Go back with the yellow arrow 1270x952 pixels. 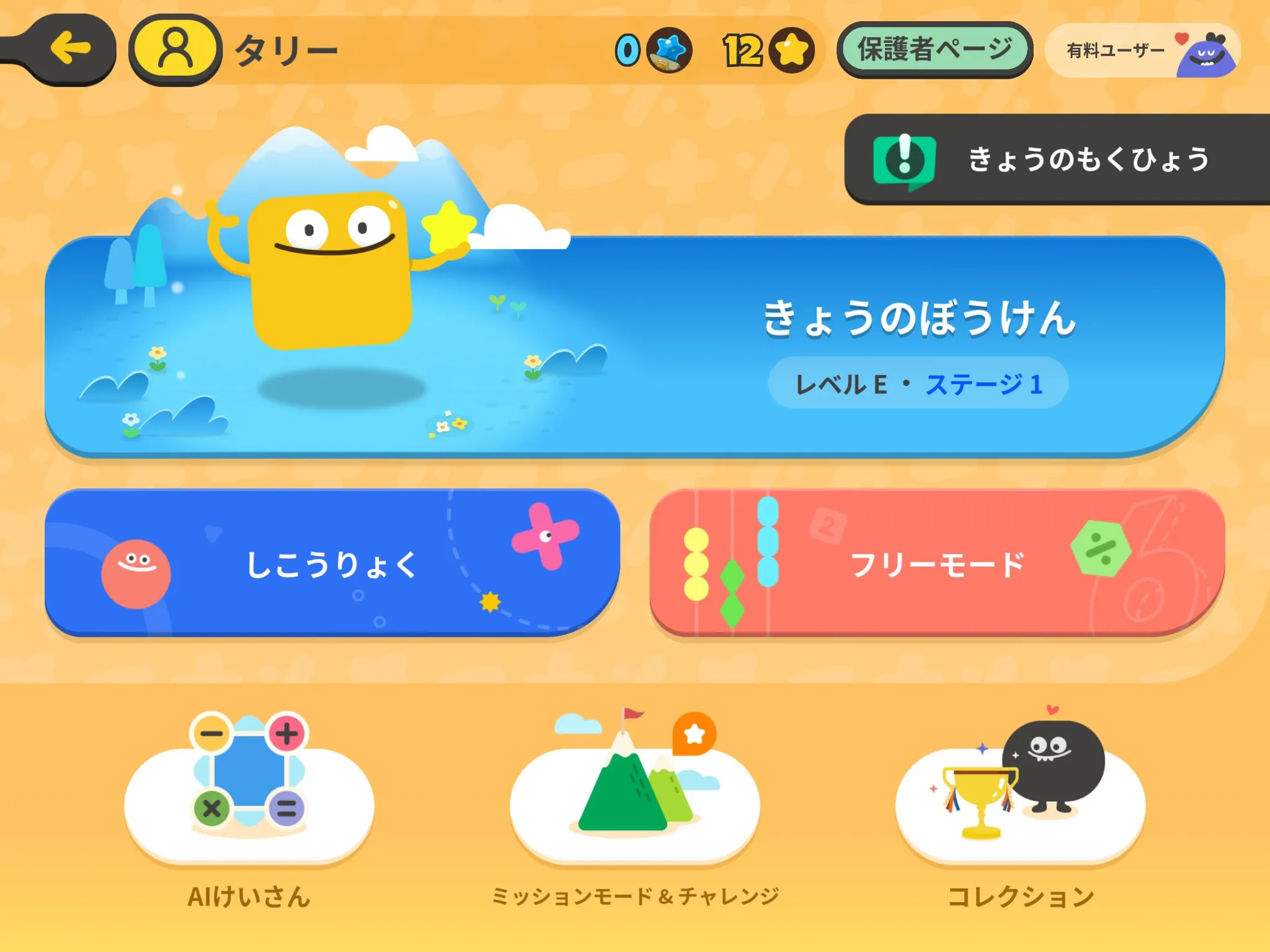click(69, 49)
